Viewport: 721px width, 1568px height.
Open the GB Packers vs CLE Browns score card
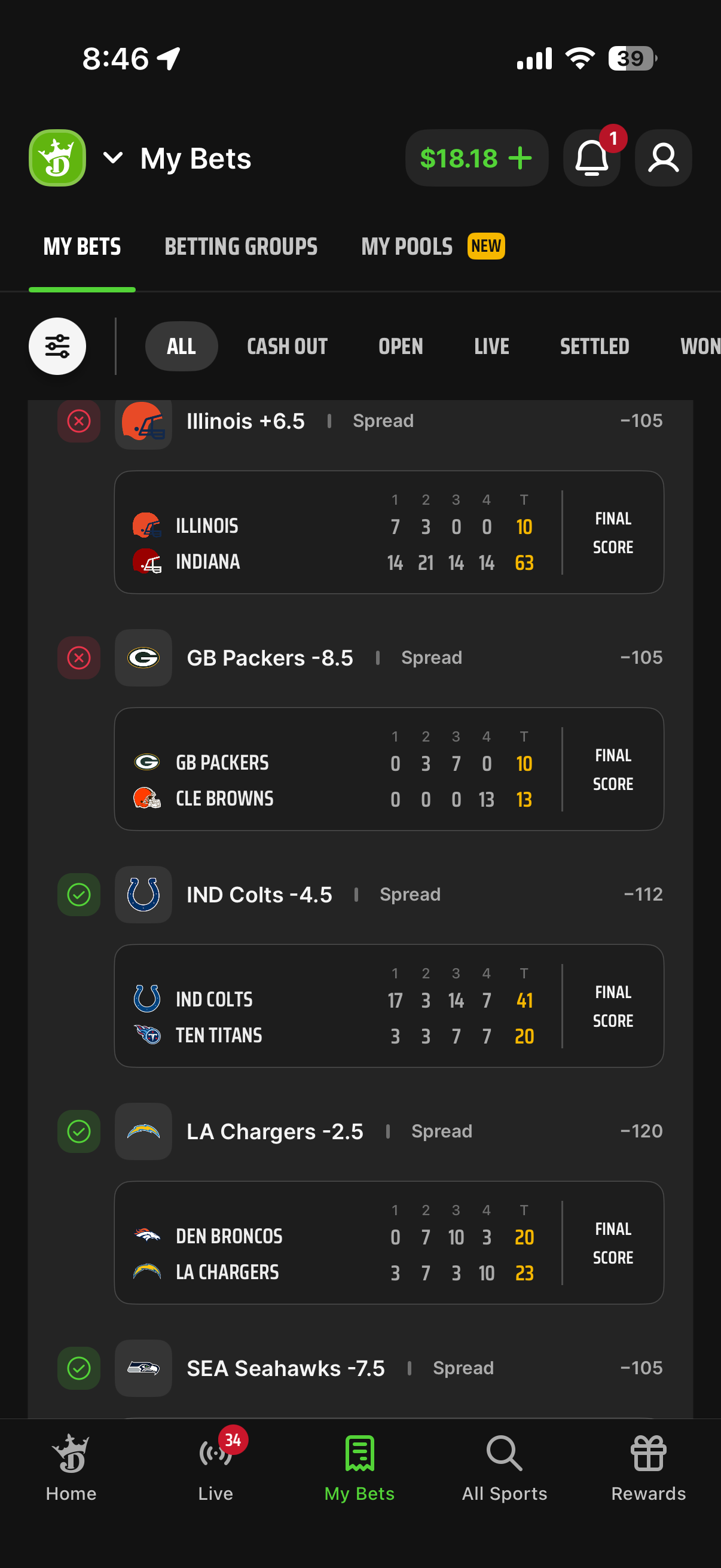pos(389,769)
